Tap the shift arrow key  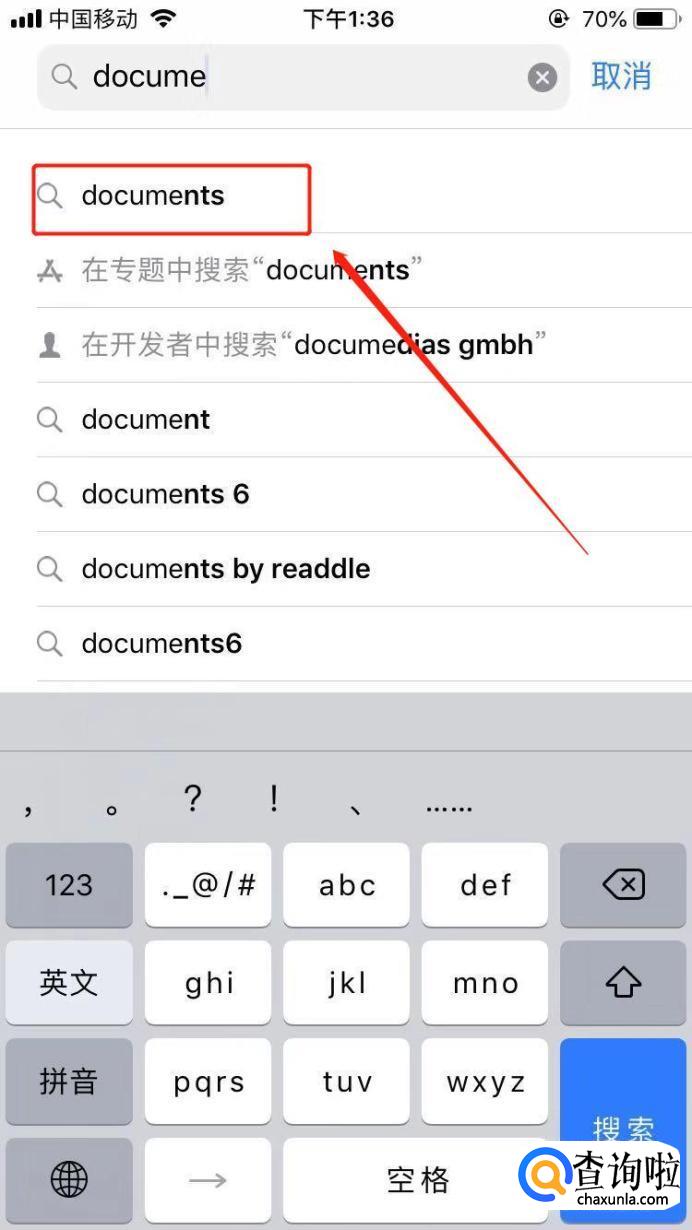tap(623, 983)
